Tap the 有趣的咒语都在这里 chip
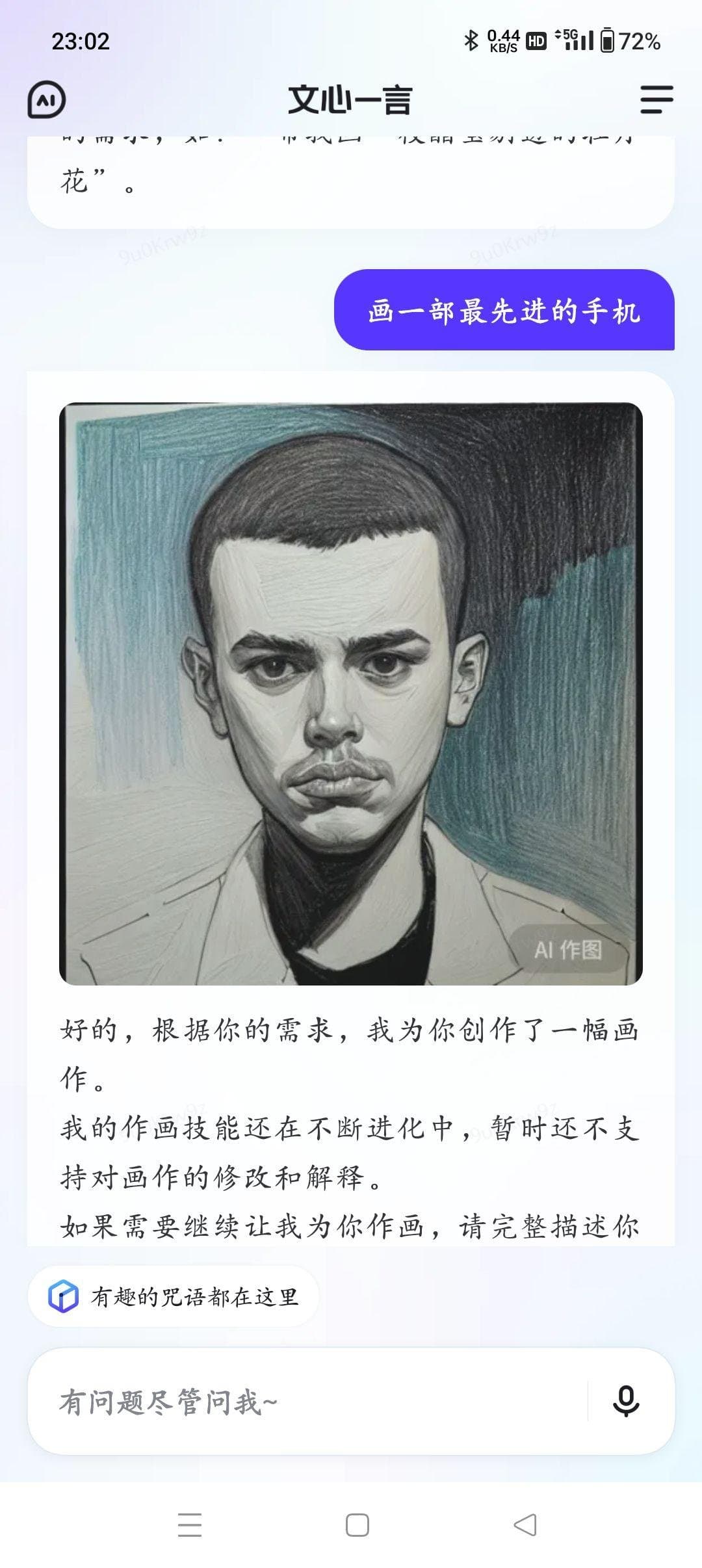The height and width of the screenshot is (1568, 702). 174,1297
